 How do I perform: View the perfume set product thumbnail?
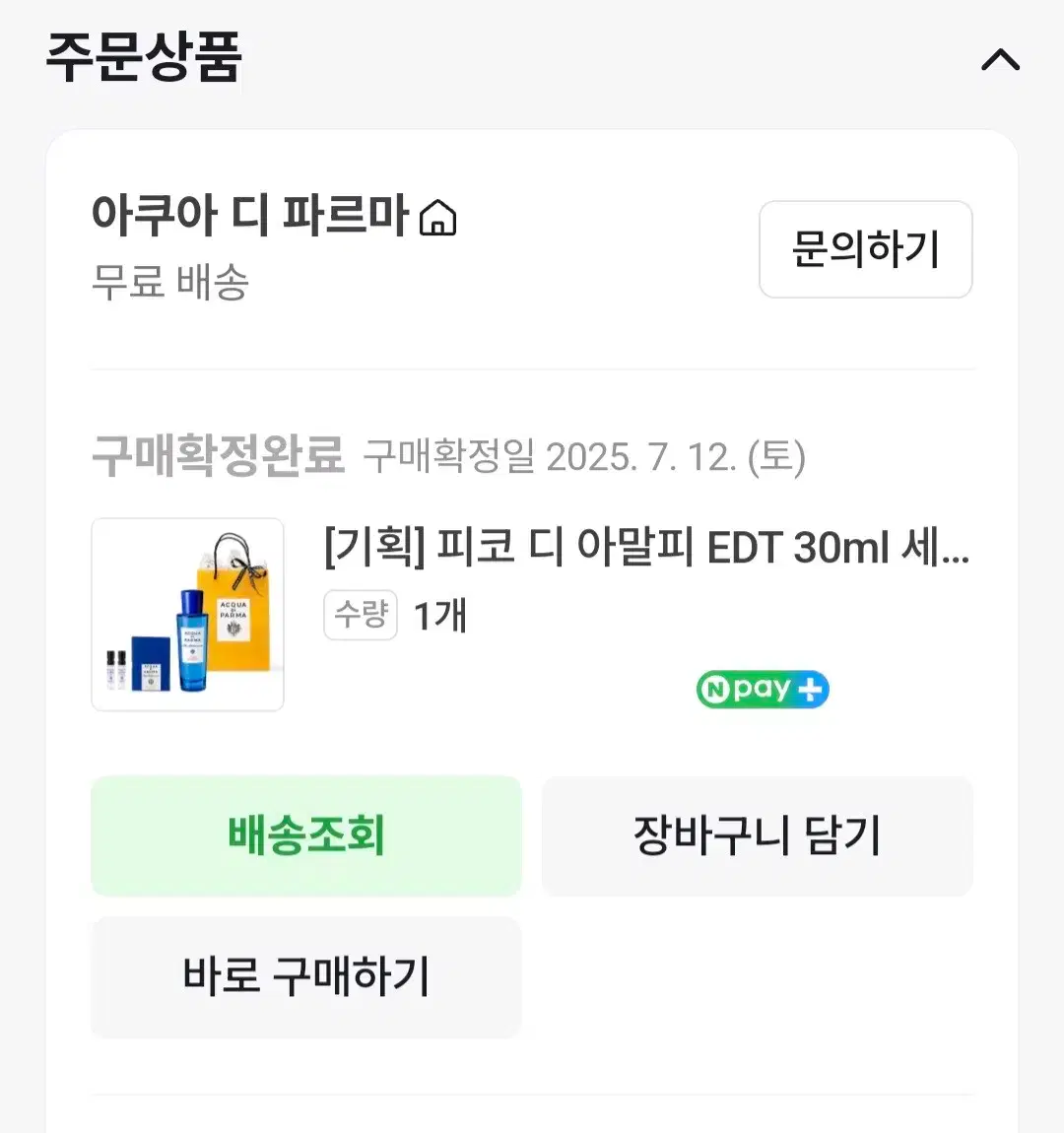pos(187,614)
